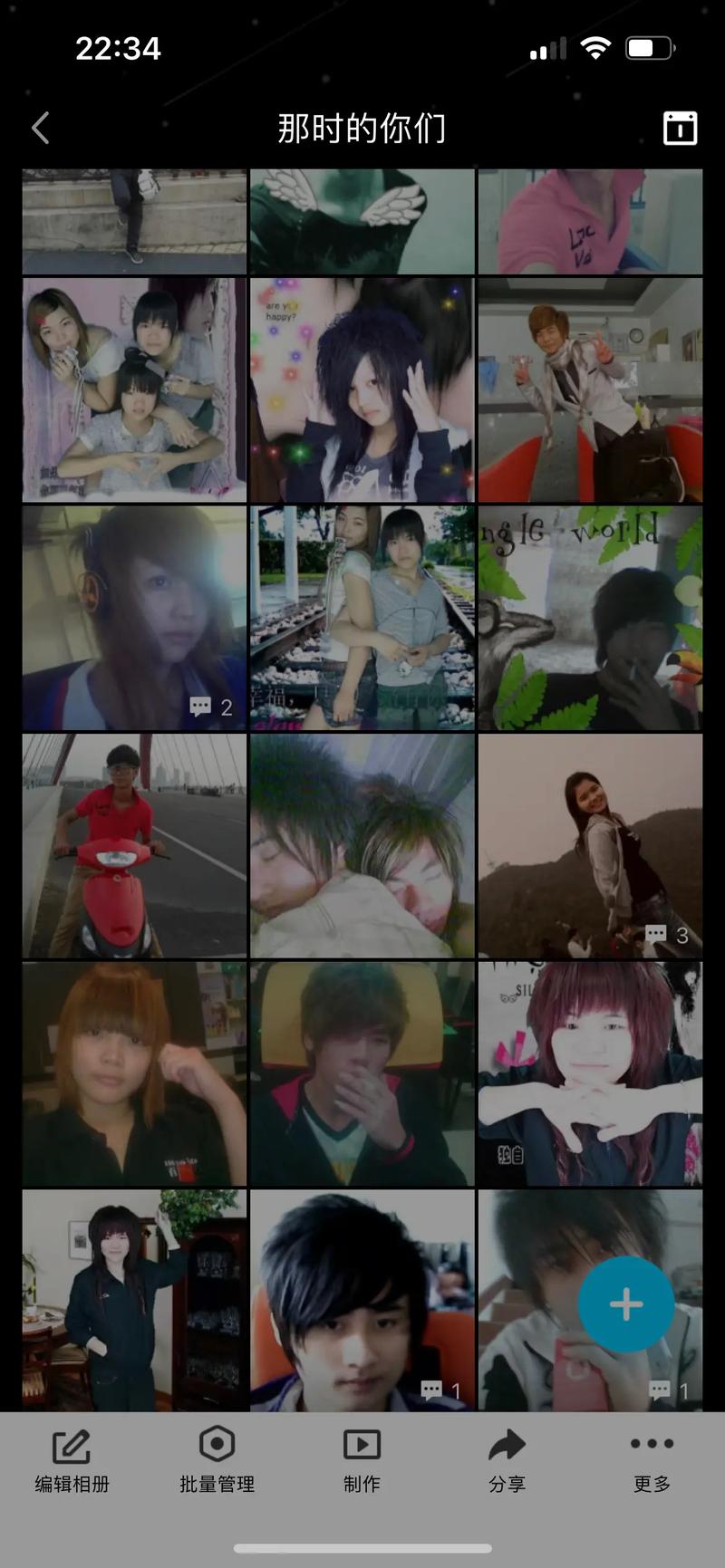Image resolution: width=725 pixels, height=1568 pixels.
Task: Add photos with the blue plus button
Action: coord(625,1304)
